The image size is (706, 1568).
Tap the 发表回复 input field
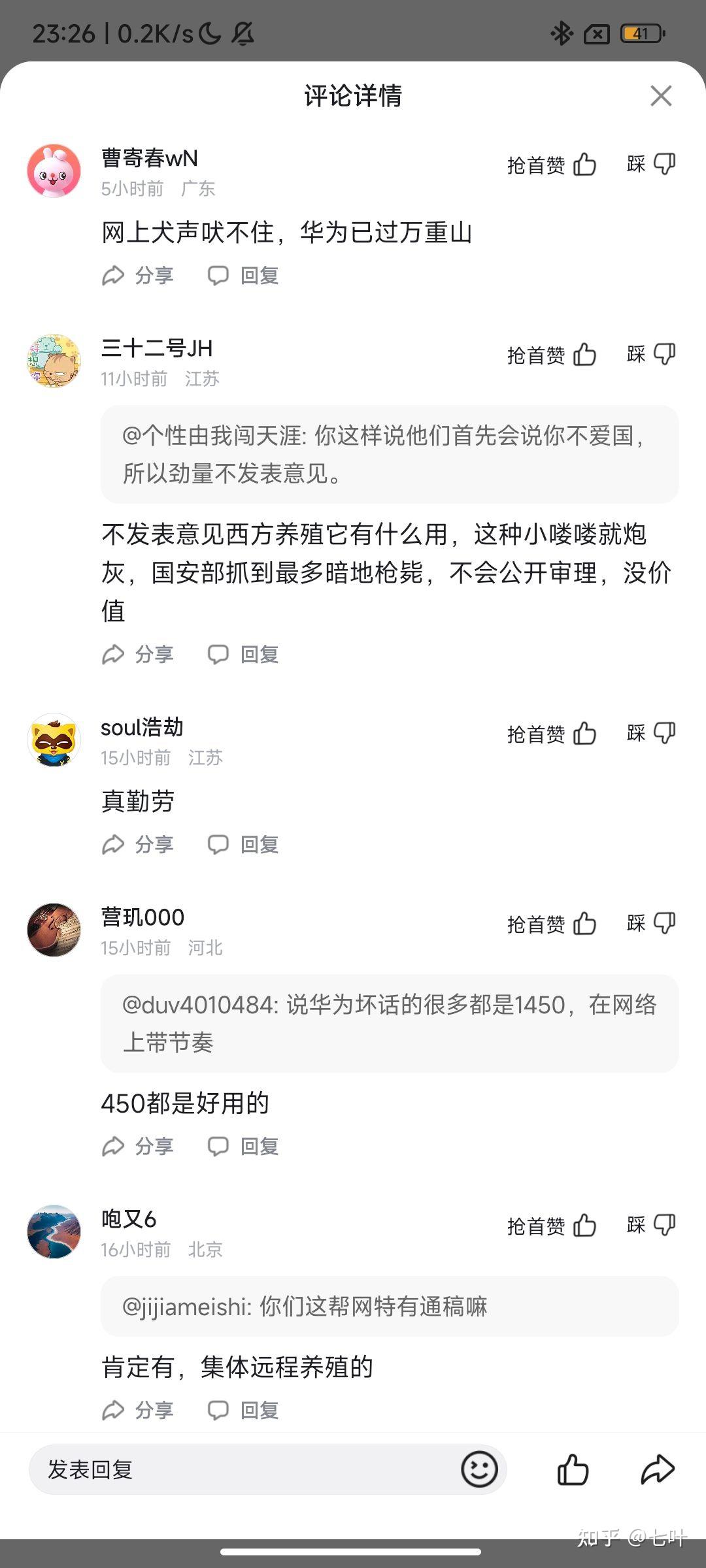tap(242, 1470)
